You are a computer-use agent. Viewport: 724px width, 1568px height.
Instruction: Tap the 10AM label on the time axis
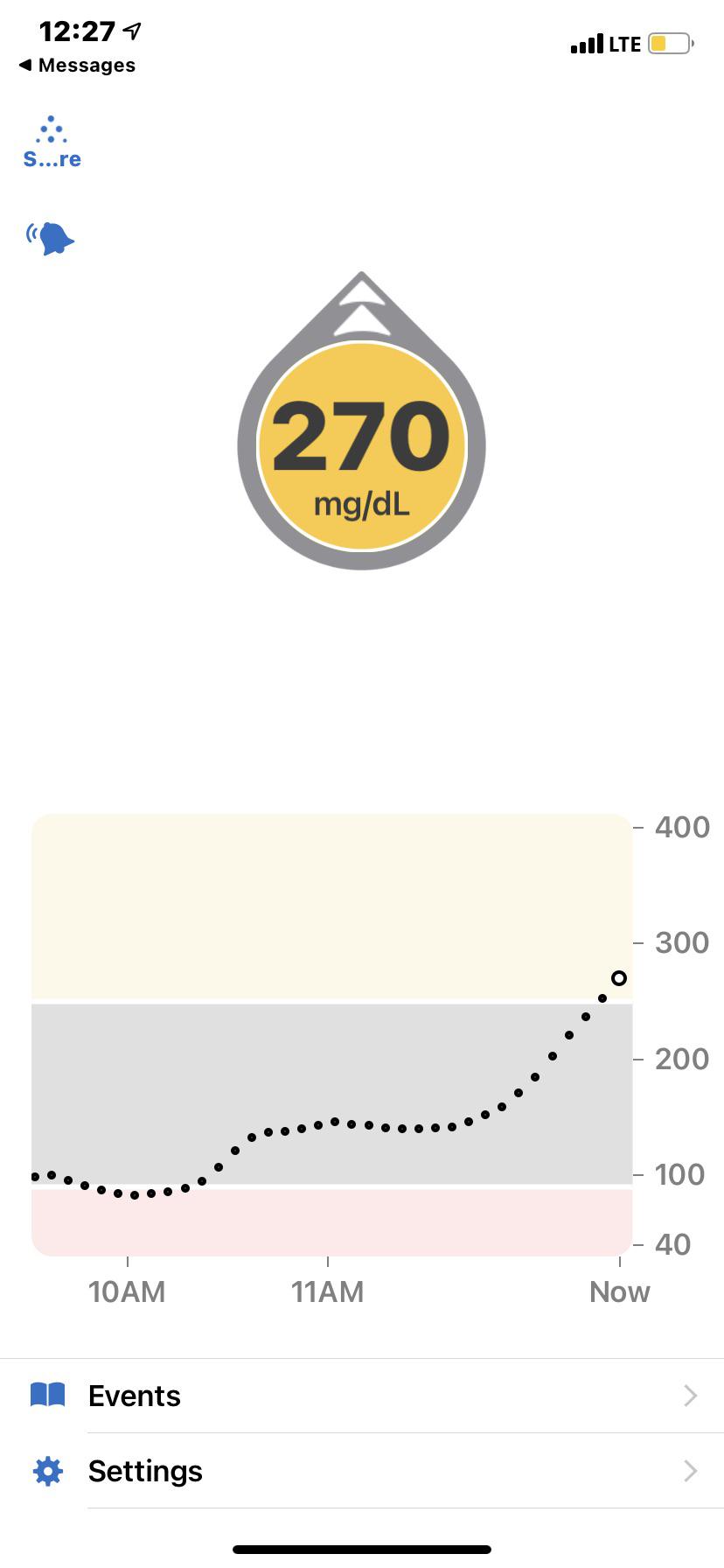click(128, 1291)
